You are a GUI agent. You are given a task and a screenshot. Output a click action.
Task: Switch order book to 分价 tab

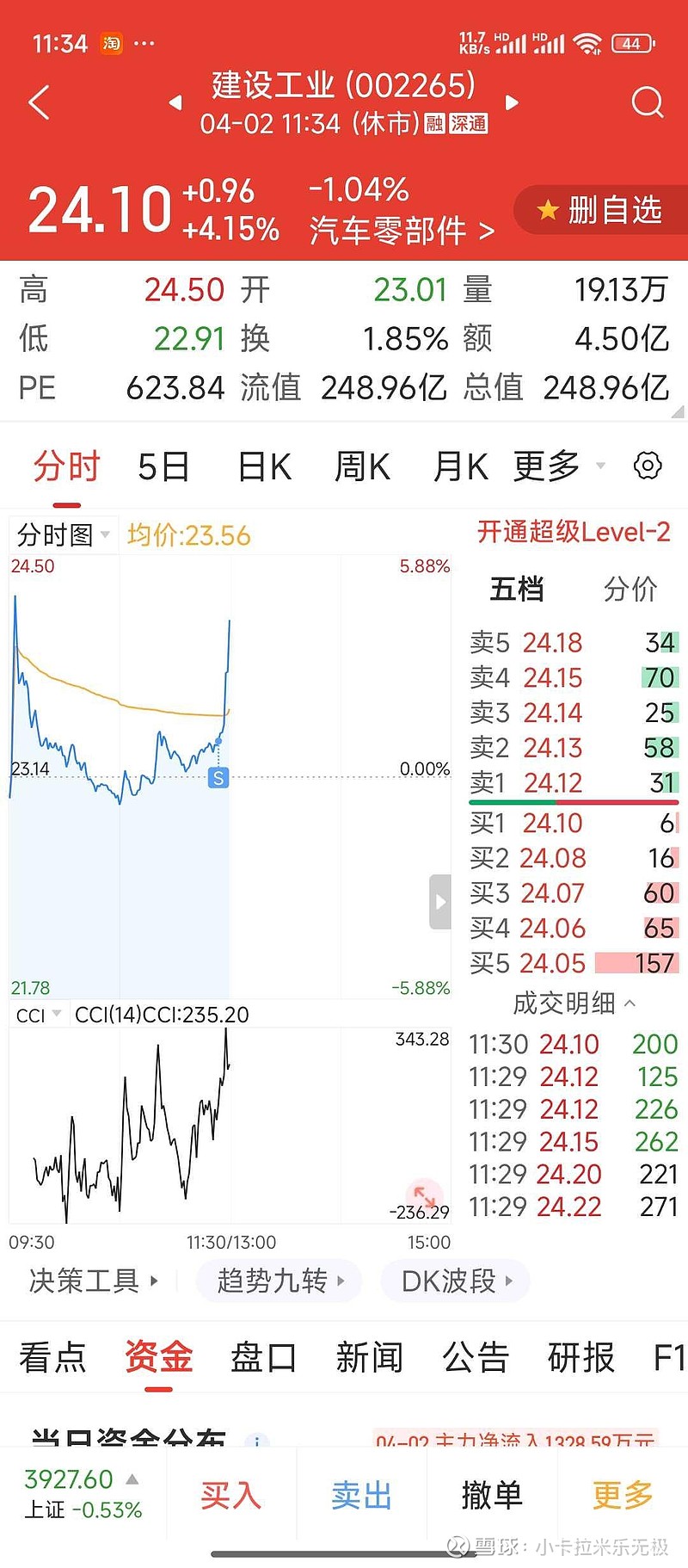coord(630,590)
